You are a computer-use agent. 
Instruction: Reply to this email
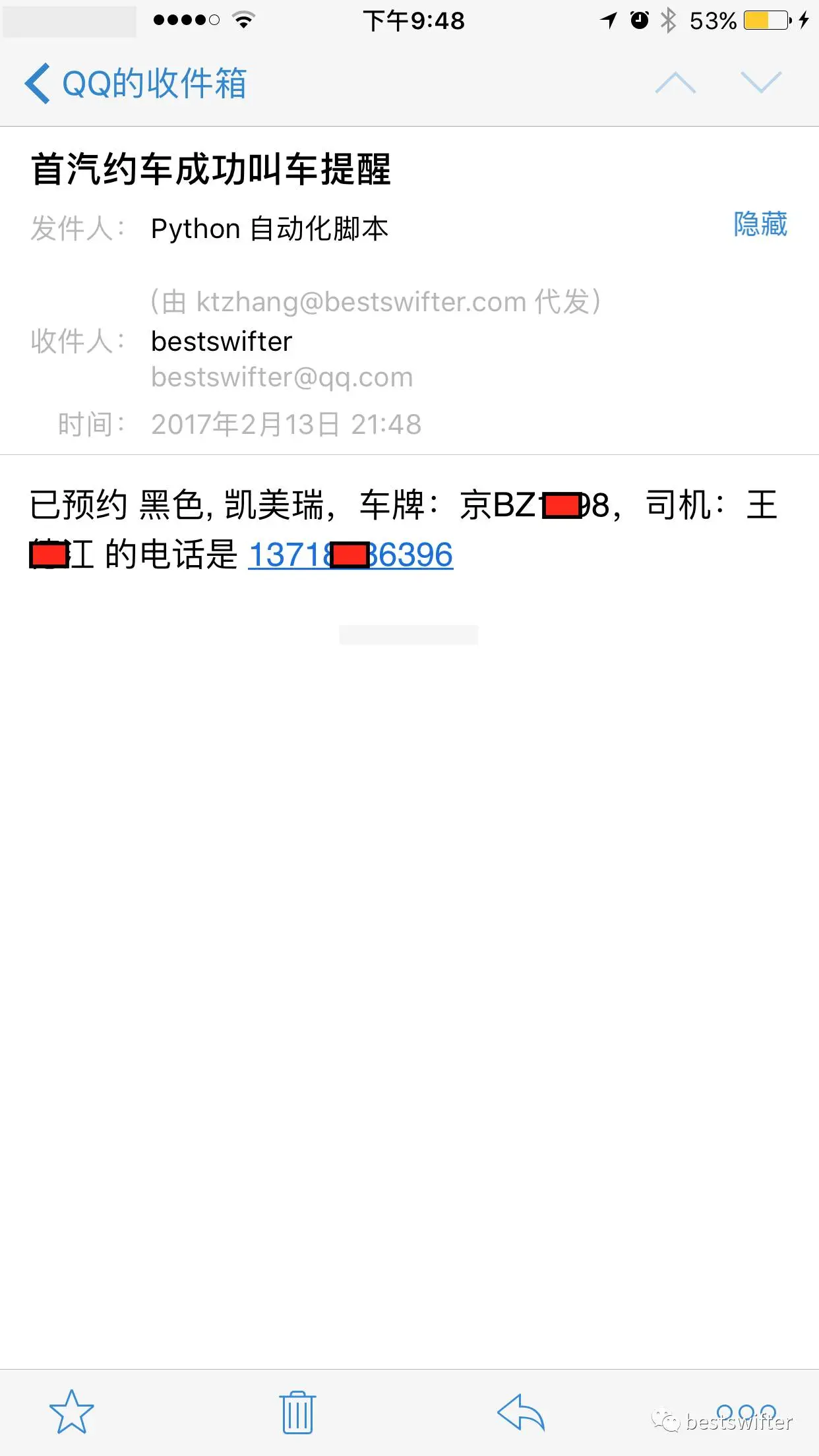pos(521,1412)
